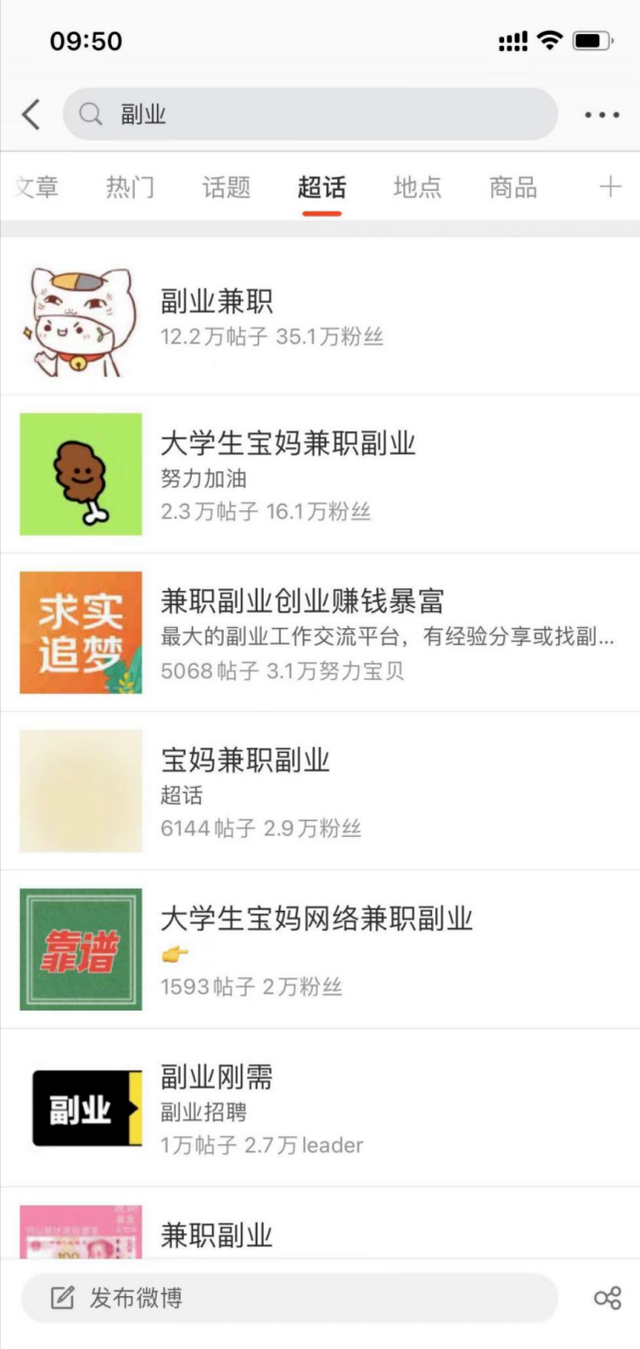Switch to the 热门 tab
The height and width of the screenshot is (1349, 640).
coord(130,187)
